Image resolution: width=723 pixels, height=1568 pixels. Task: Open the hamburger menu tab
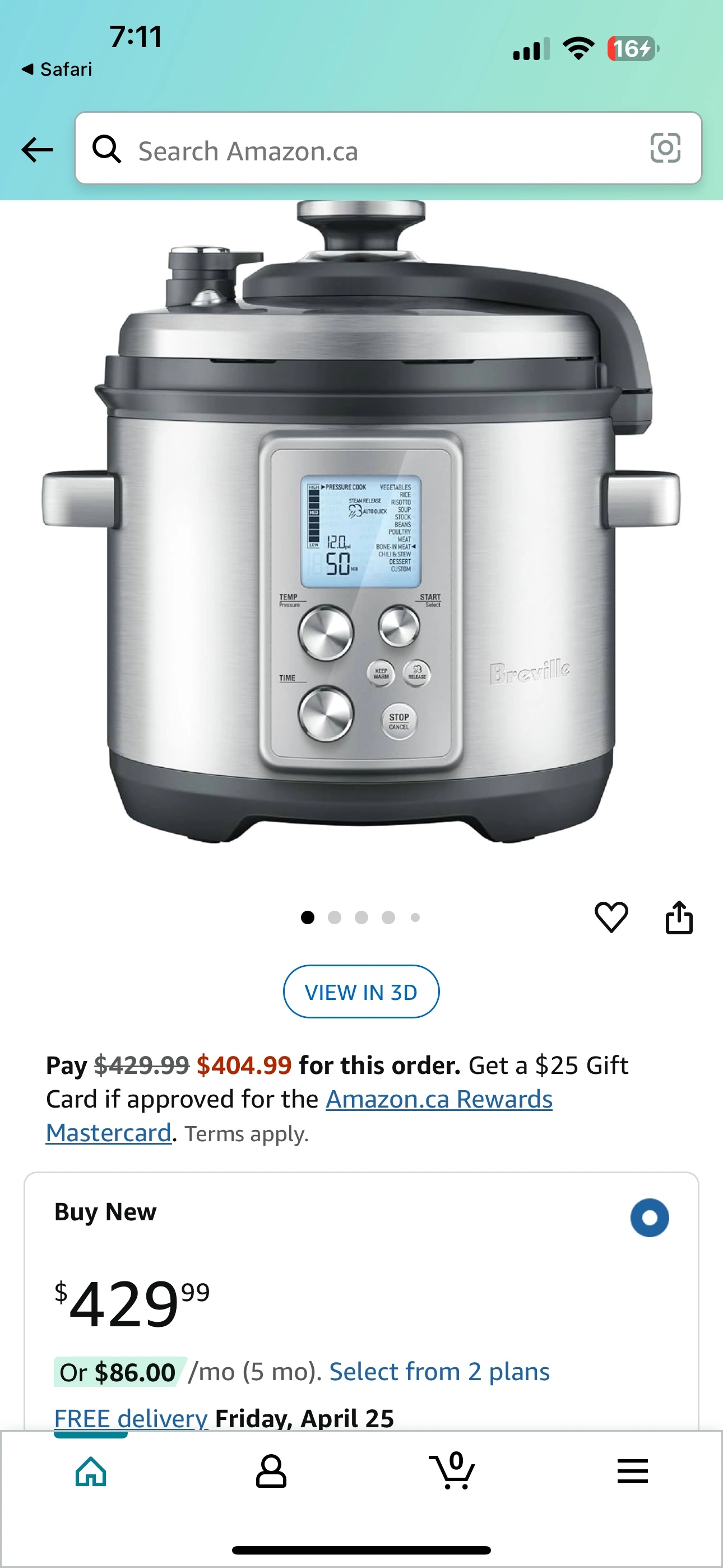tap(632, 1471)
